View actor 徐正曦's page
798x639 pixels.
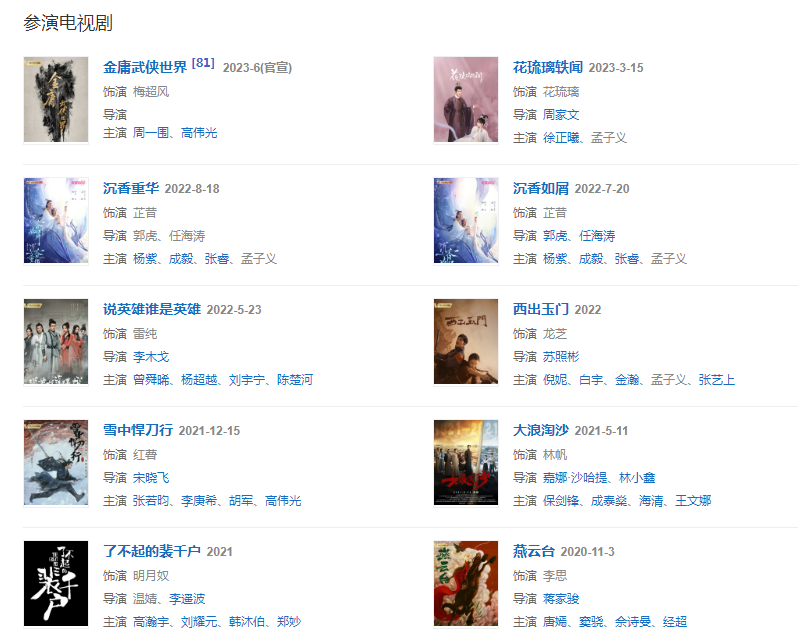561,138
